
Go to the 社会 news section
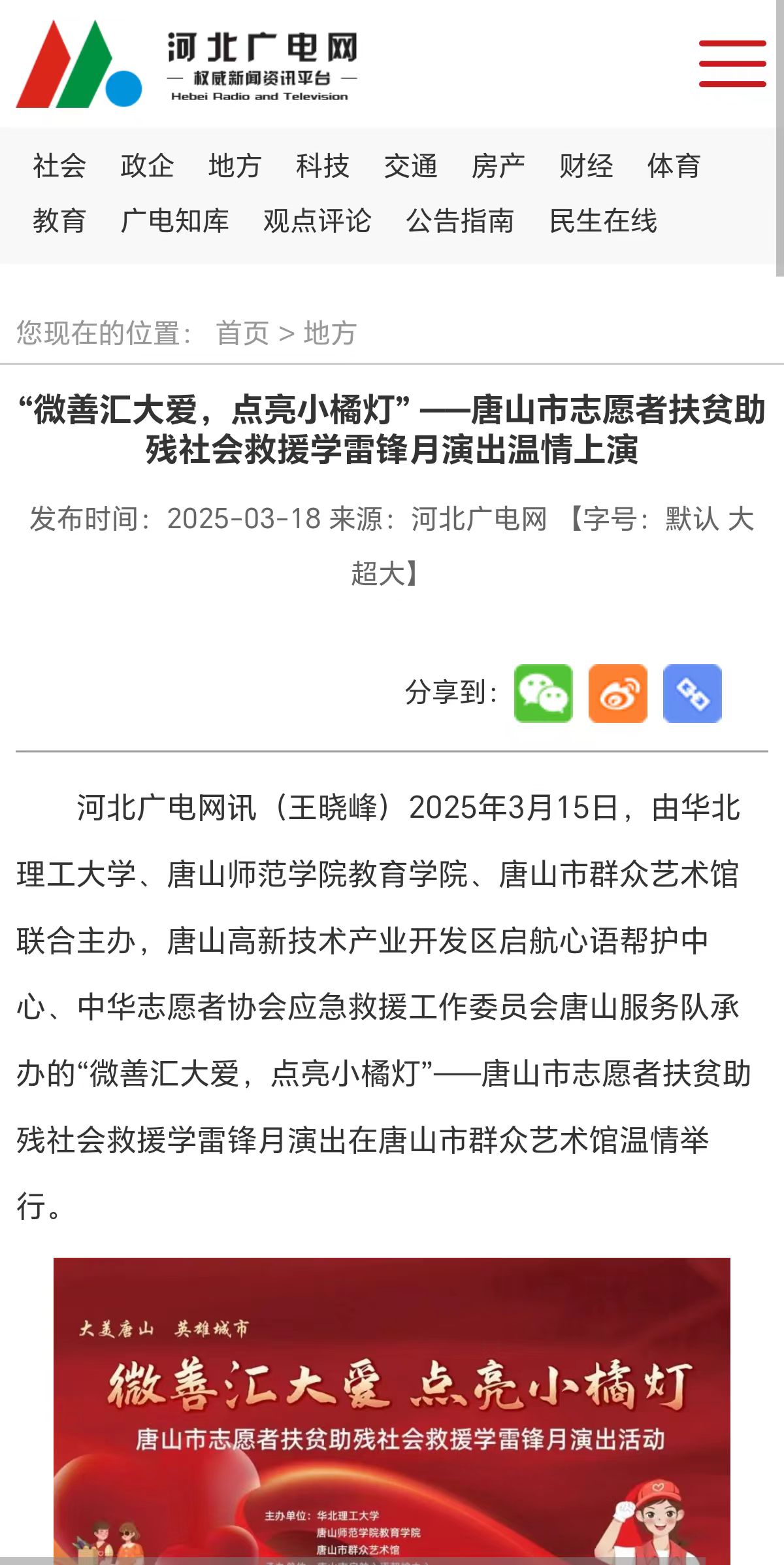pyautogui.click(x=59, y=166)
